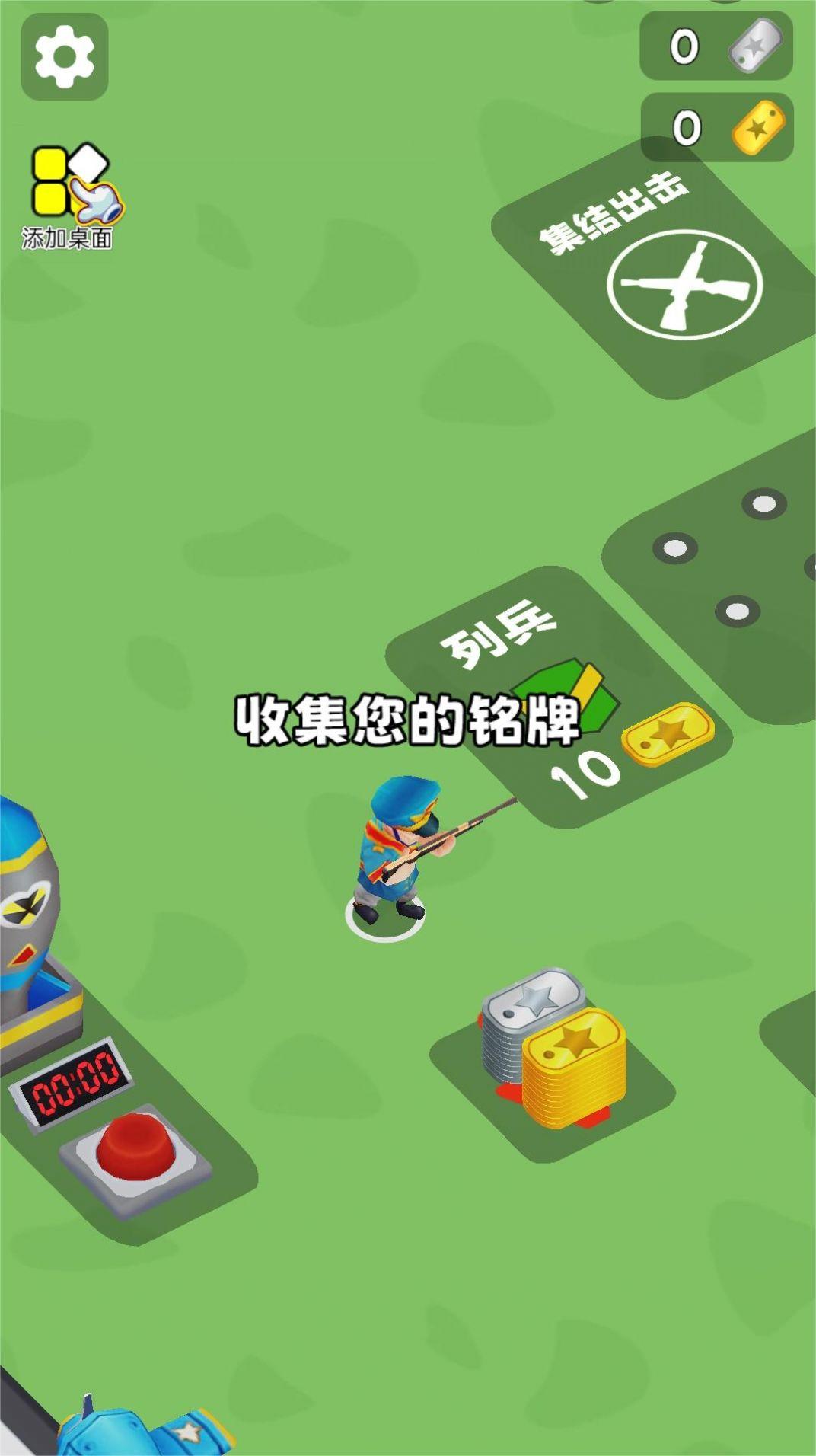Tap the gold star tag icon next to the 10 cost
The image size is (816, 1456).
pos(670,735)
